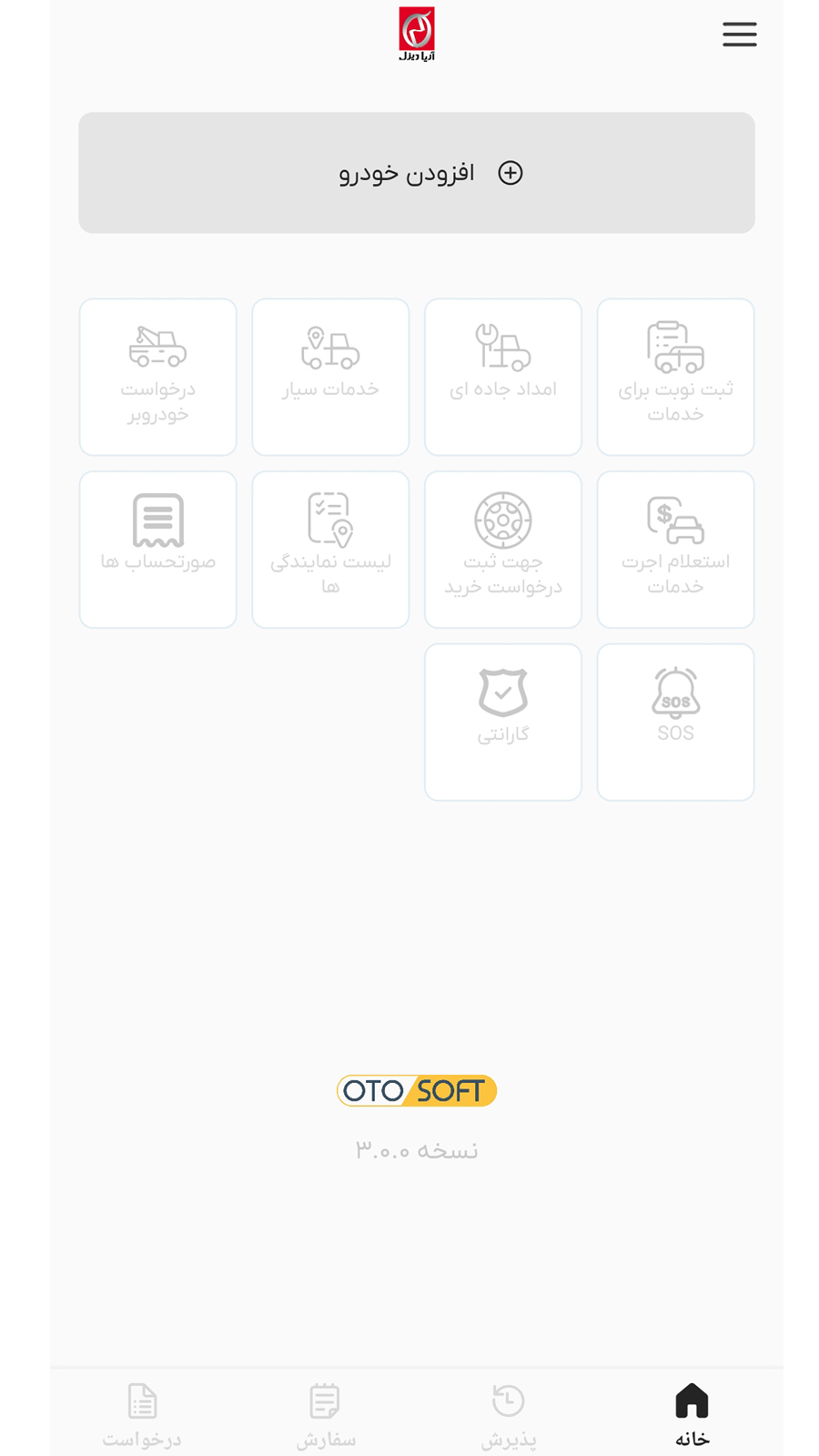819x1456 pixels.
Task: Open گارانتی warranty tile
Action: (x=502, y=722)
